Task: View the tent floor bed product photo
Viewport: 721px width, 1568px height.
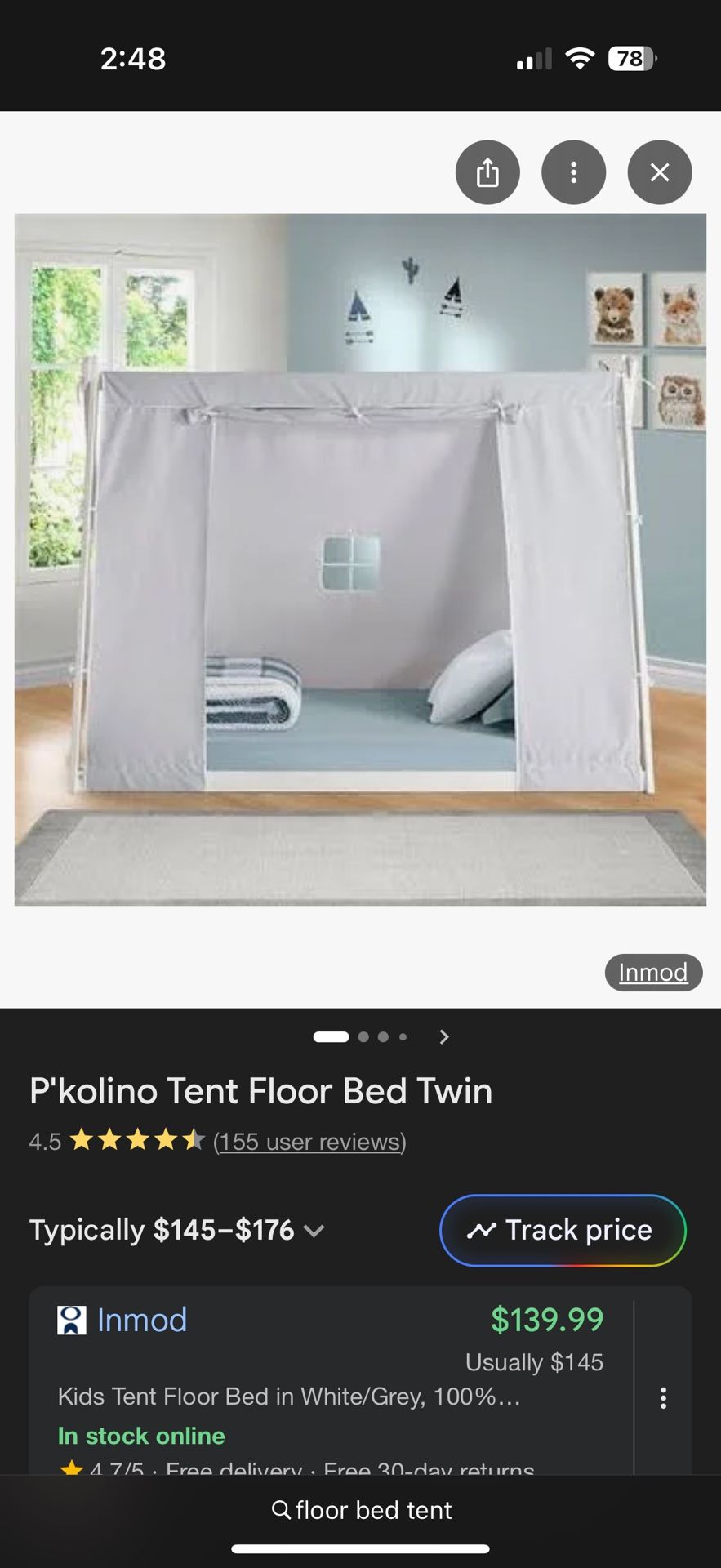Action: pos(360,559)
